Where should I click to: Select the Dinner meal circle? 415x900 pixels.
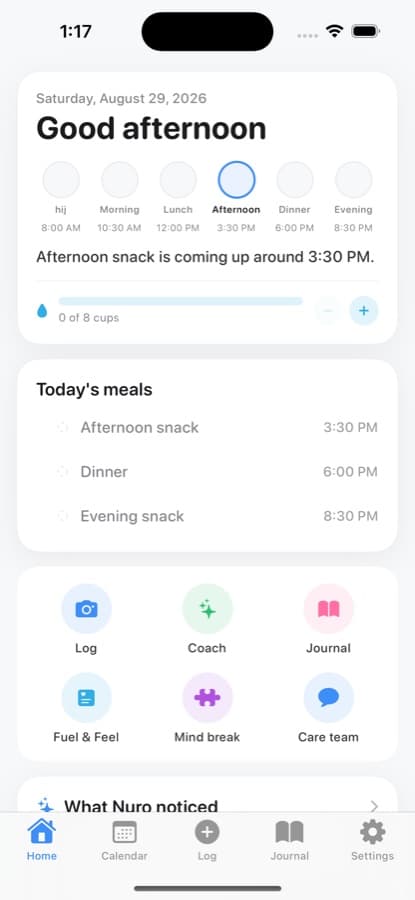pyautogui.click(x=294, y=180)
